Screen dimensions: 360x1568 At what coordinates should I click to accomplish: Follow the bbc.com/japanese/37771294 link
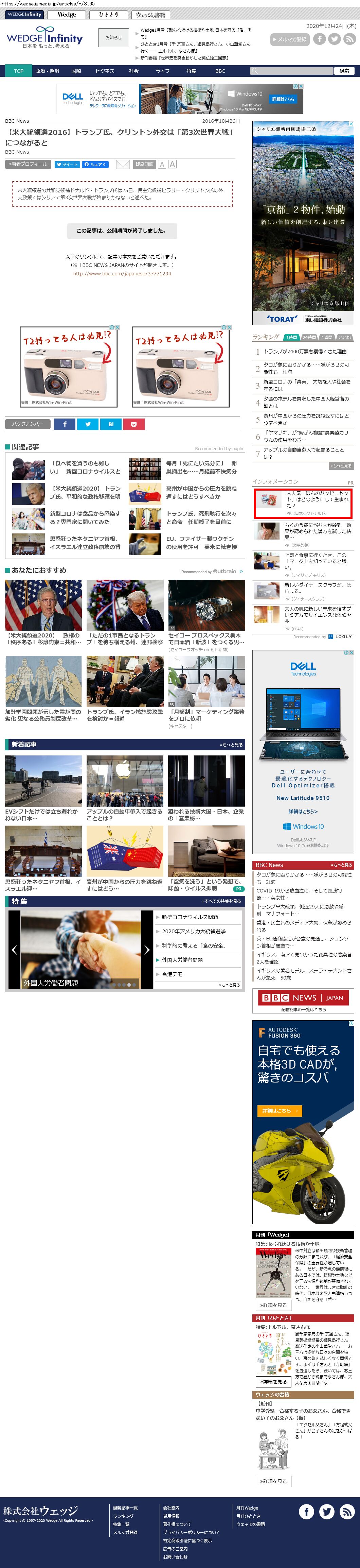[x=122, y=274]
